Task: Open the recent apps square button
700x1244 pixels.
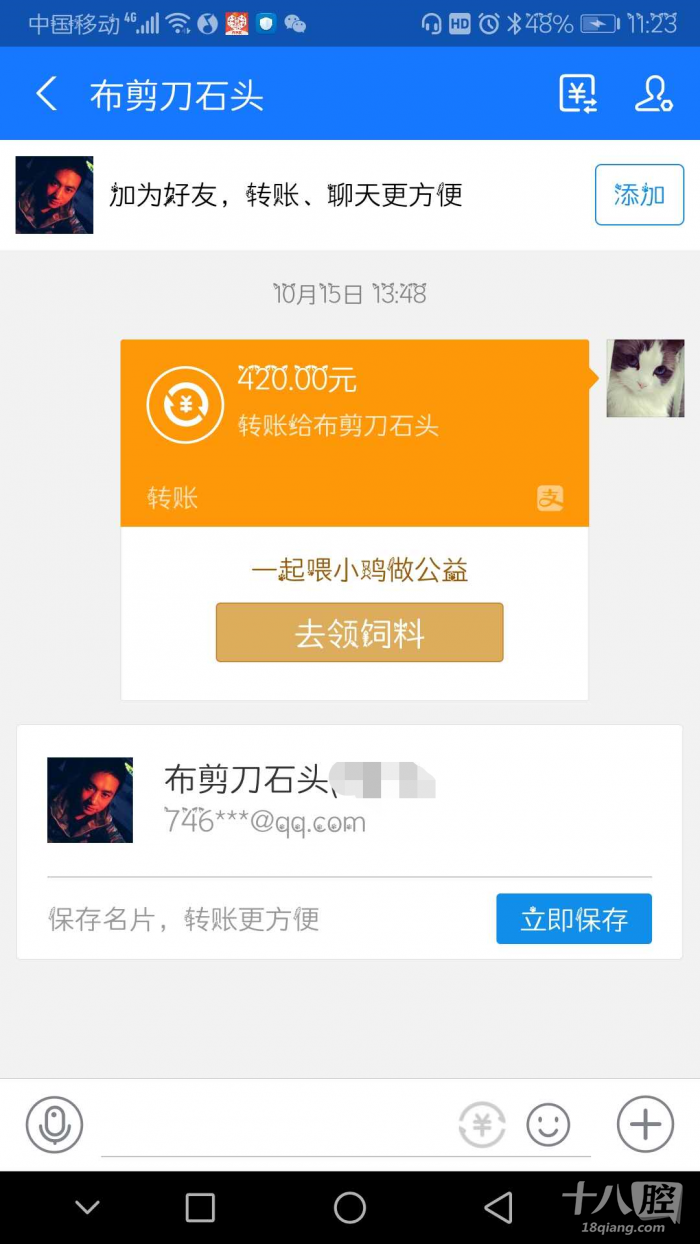Action: click(200, 1207)
